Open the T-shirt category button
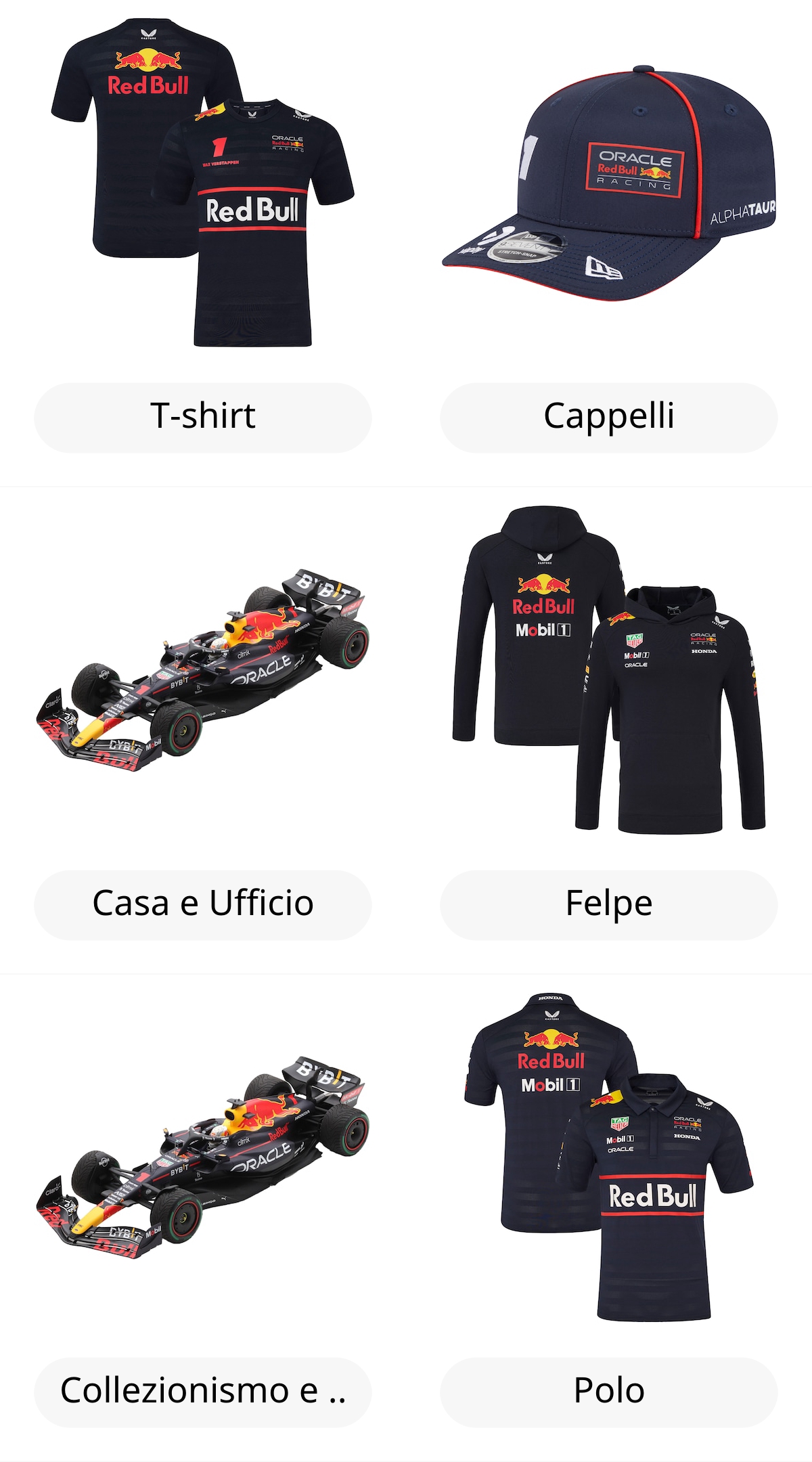Screen dimensions: 812x1462 203,417
